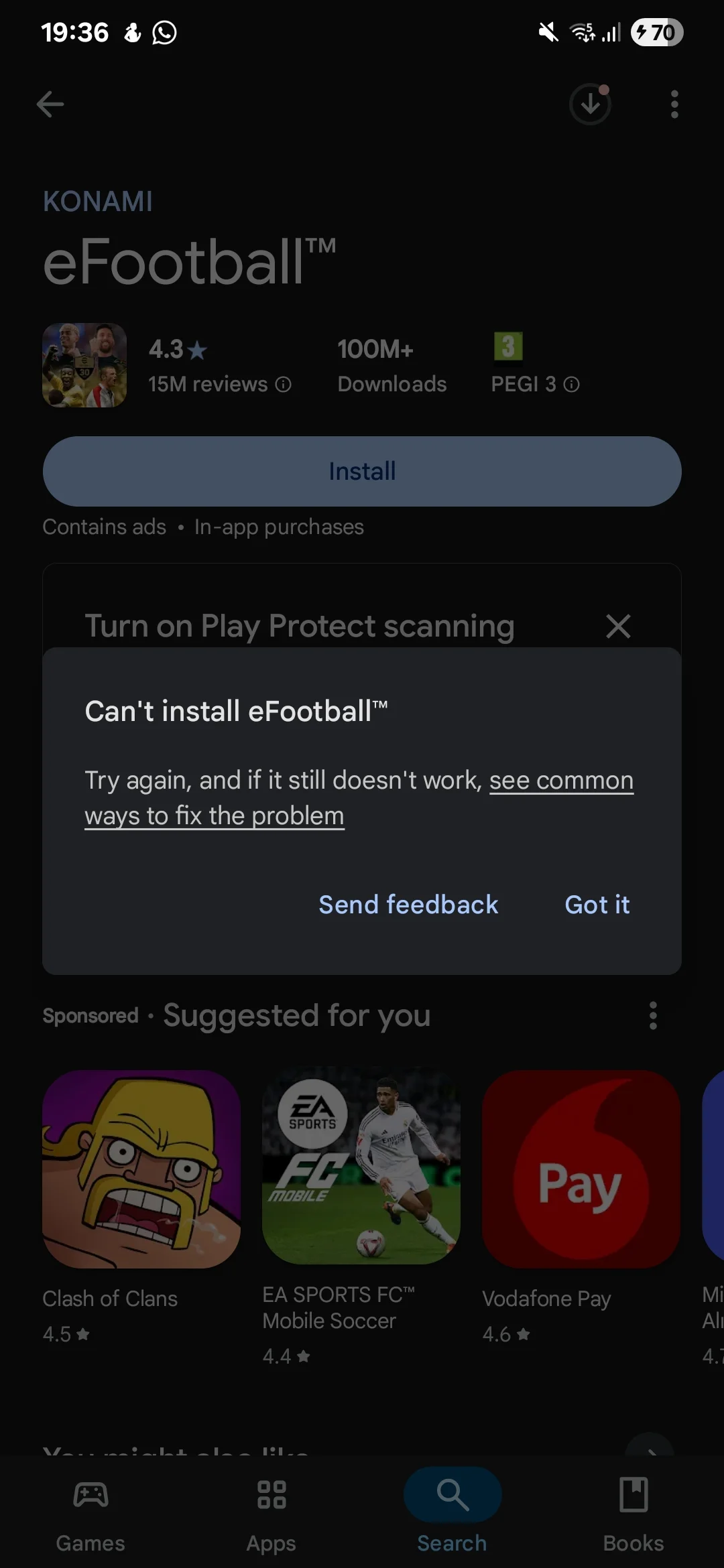Switch to the Apps tab
The image size is (724, 1568).
[x=271, y=1511]
